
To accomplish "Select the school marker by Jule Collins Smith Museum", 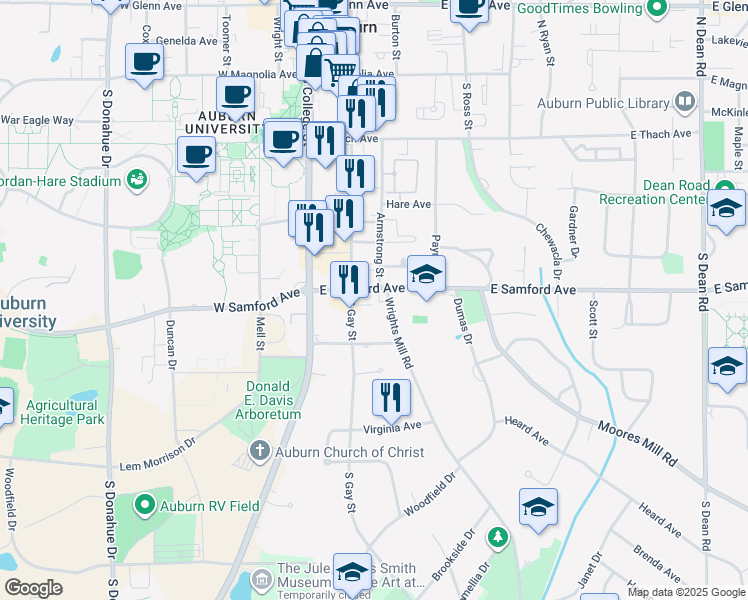I will click(x=352, y=572).
